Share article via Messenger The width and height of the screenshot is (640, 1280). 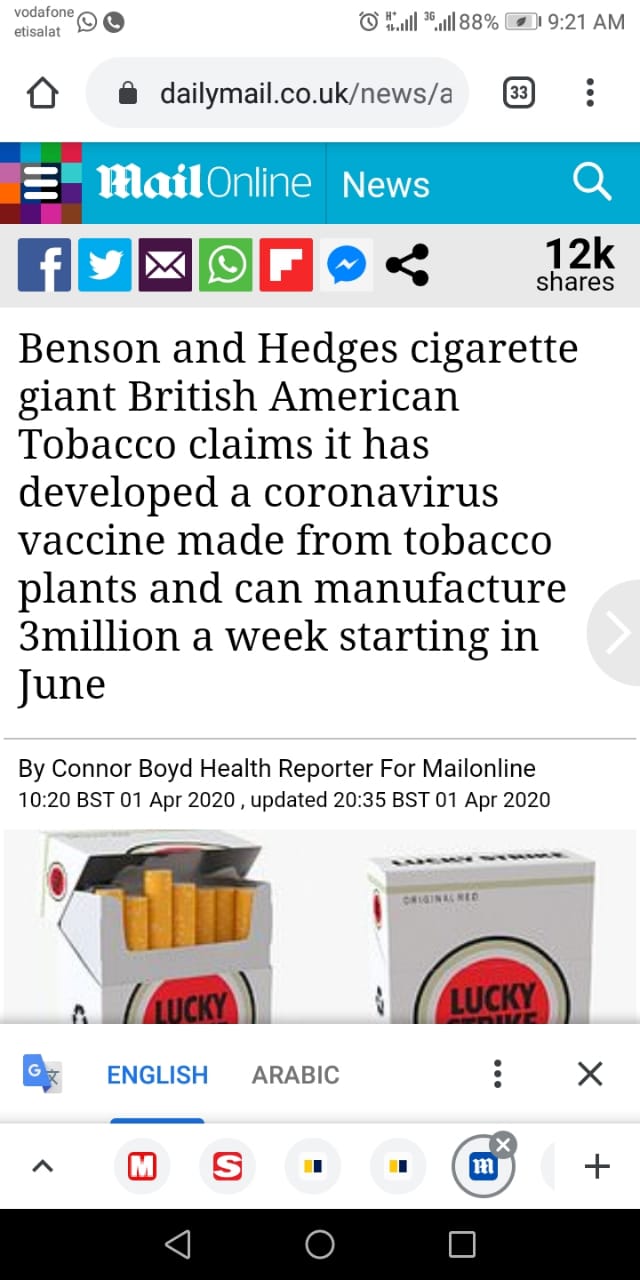click(346, 265)
